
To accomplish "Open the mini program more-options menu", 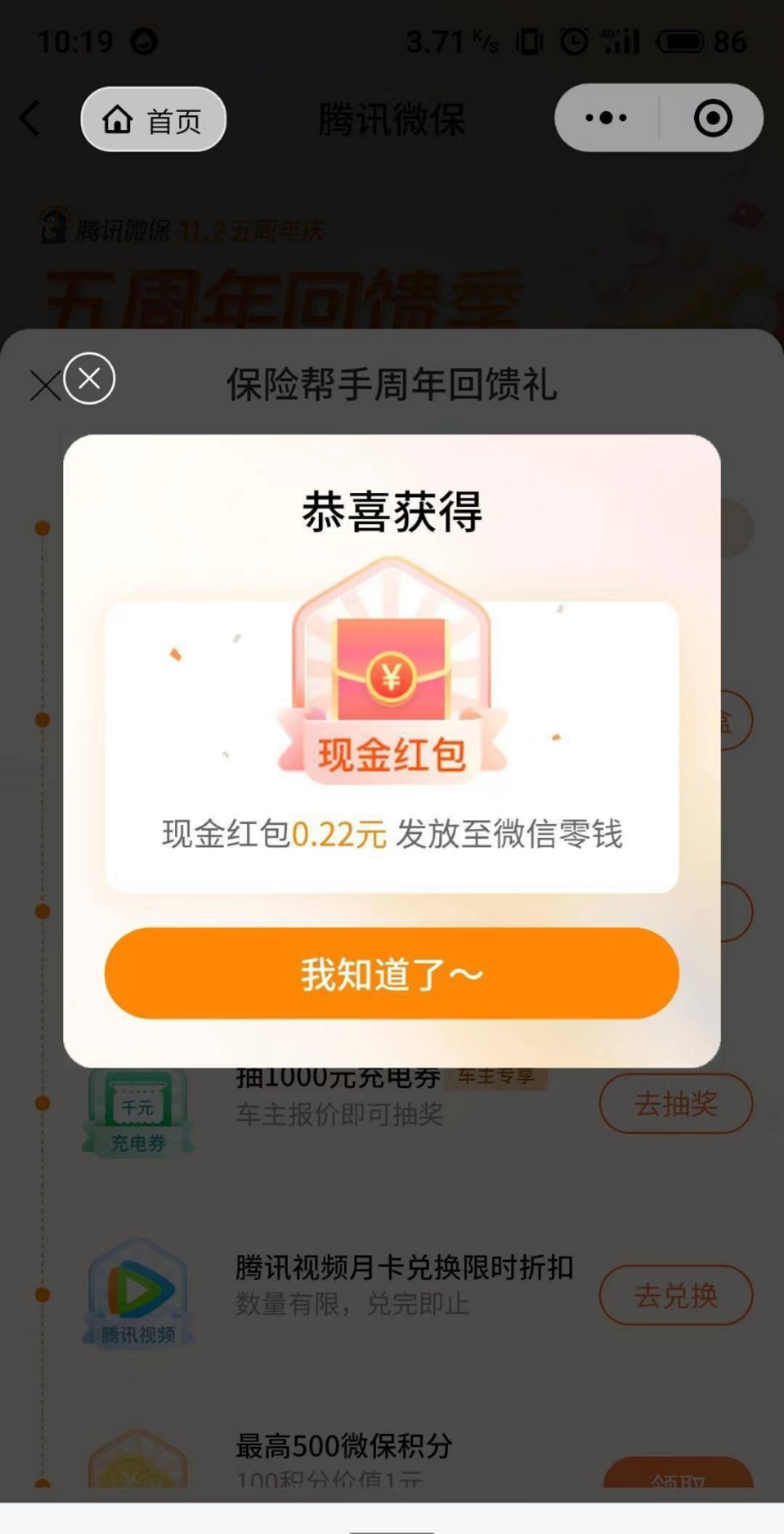I will [x=607, y=118].
